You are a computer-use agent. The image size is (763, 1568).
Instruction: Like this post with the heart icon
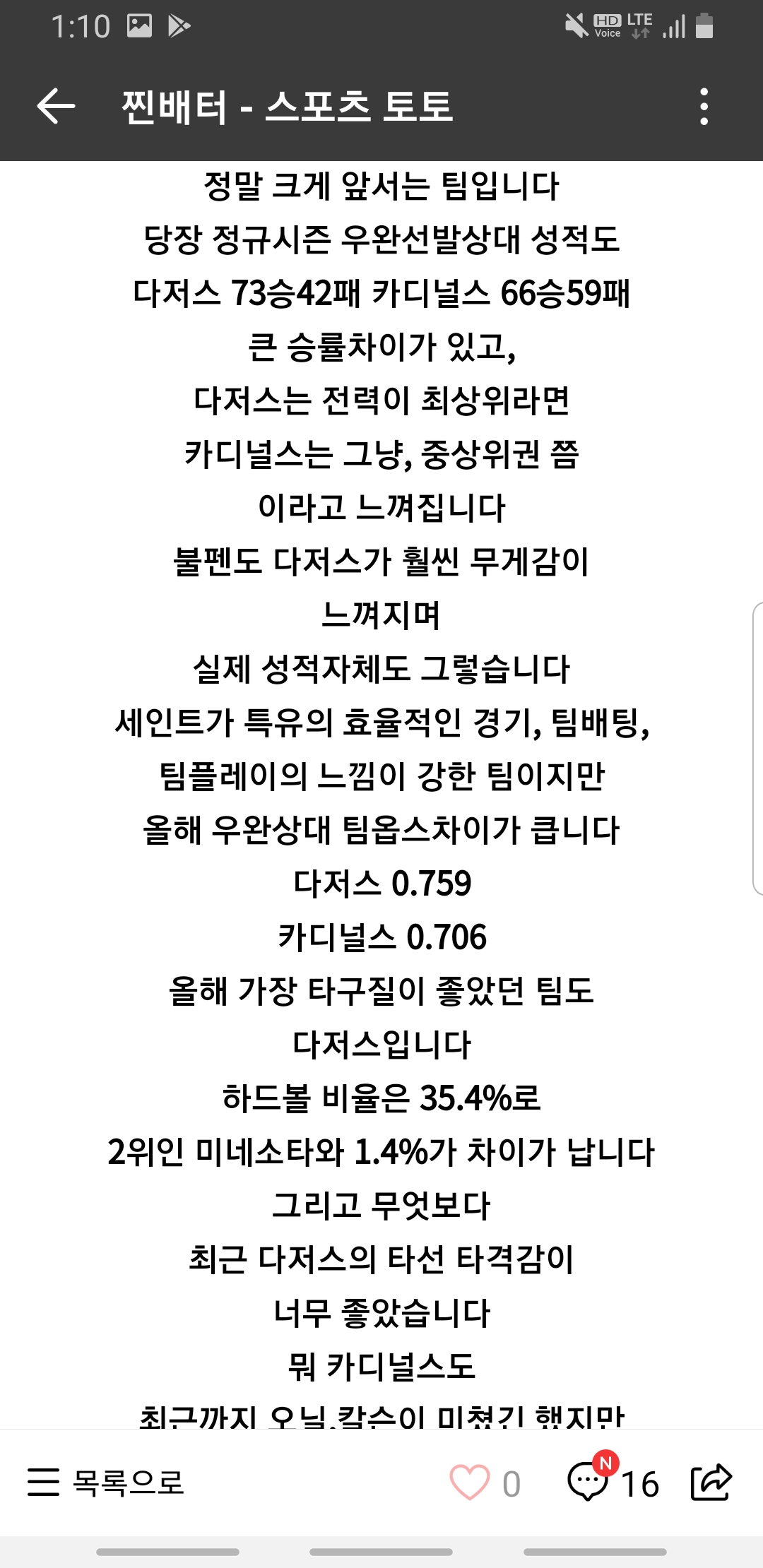point(470,1482)
